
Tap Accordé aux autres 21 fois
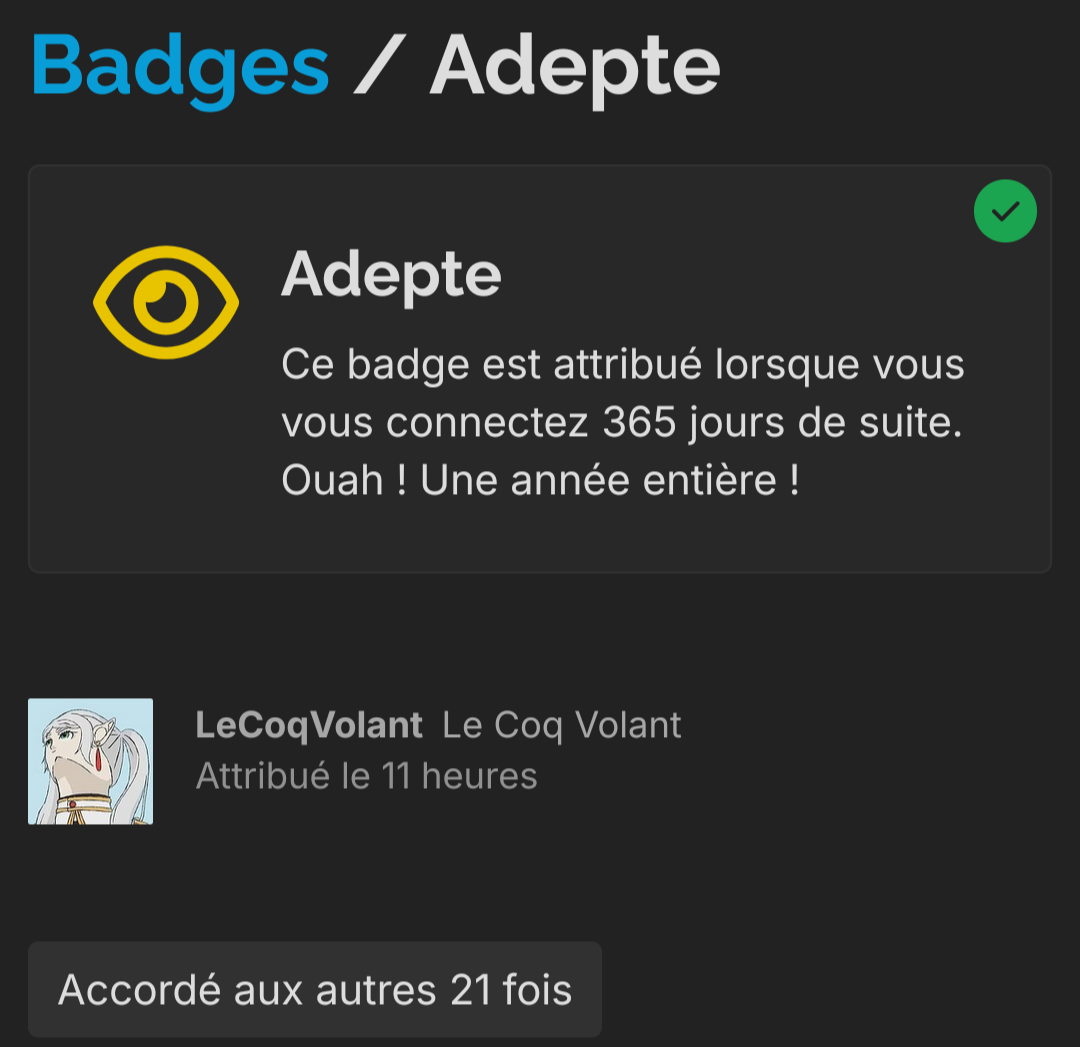314,990
